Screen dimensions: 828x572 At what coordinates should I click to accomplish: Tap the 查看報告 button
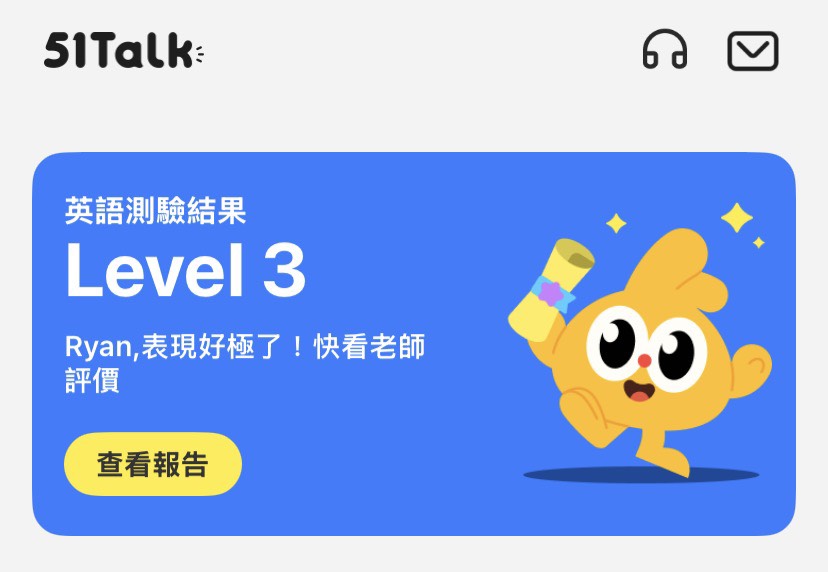pos(153,464)
